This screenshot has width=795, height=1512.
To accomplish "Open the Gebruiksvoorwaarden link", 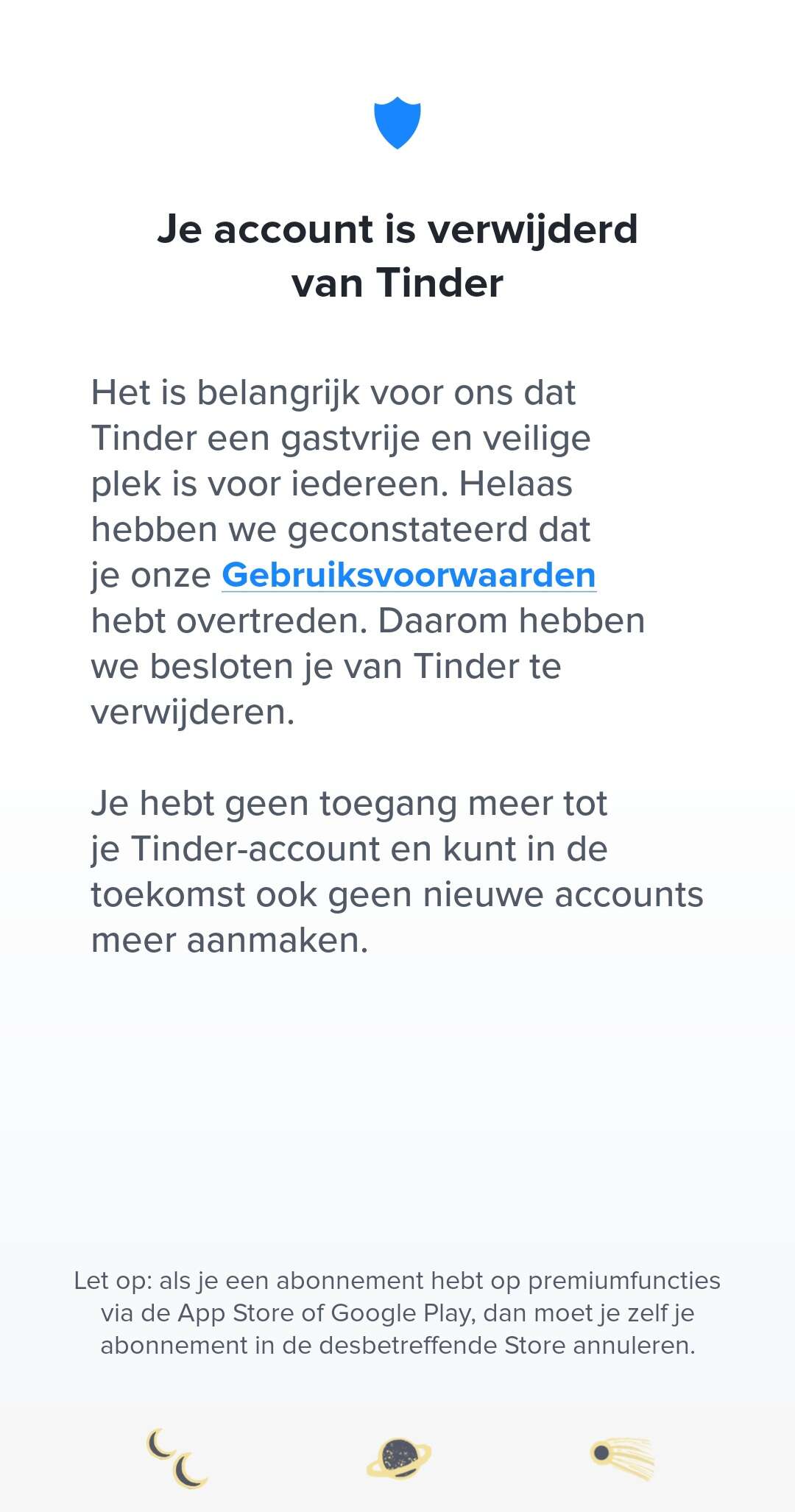I will click(x=409, y=575).
